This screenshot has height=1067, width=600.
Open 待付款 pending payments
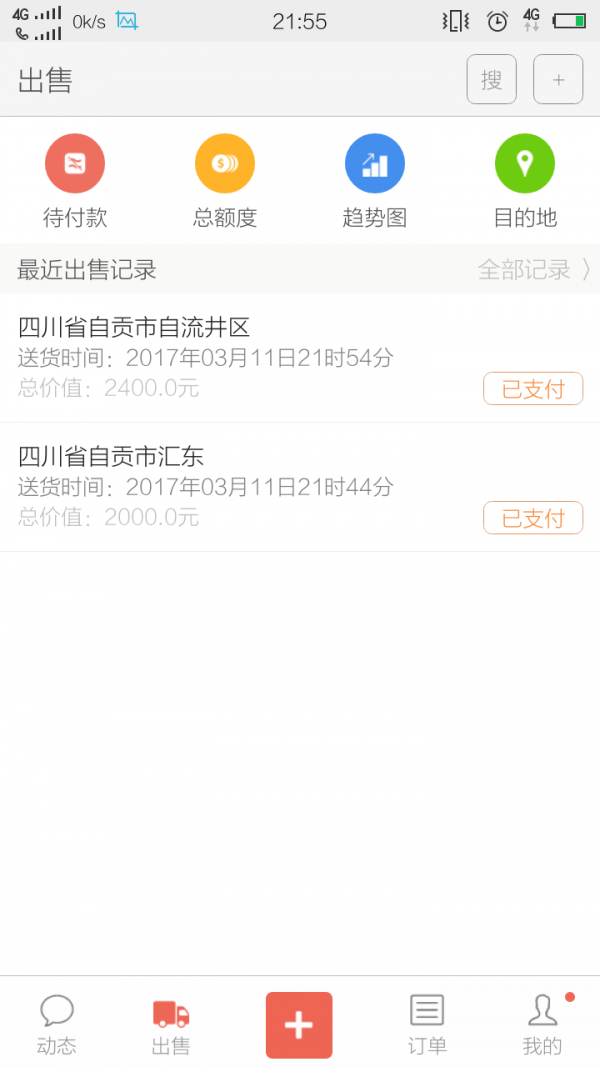click(x=75, y=181)
